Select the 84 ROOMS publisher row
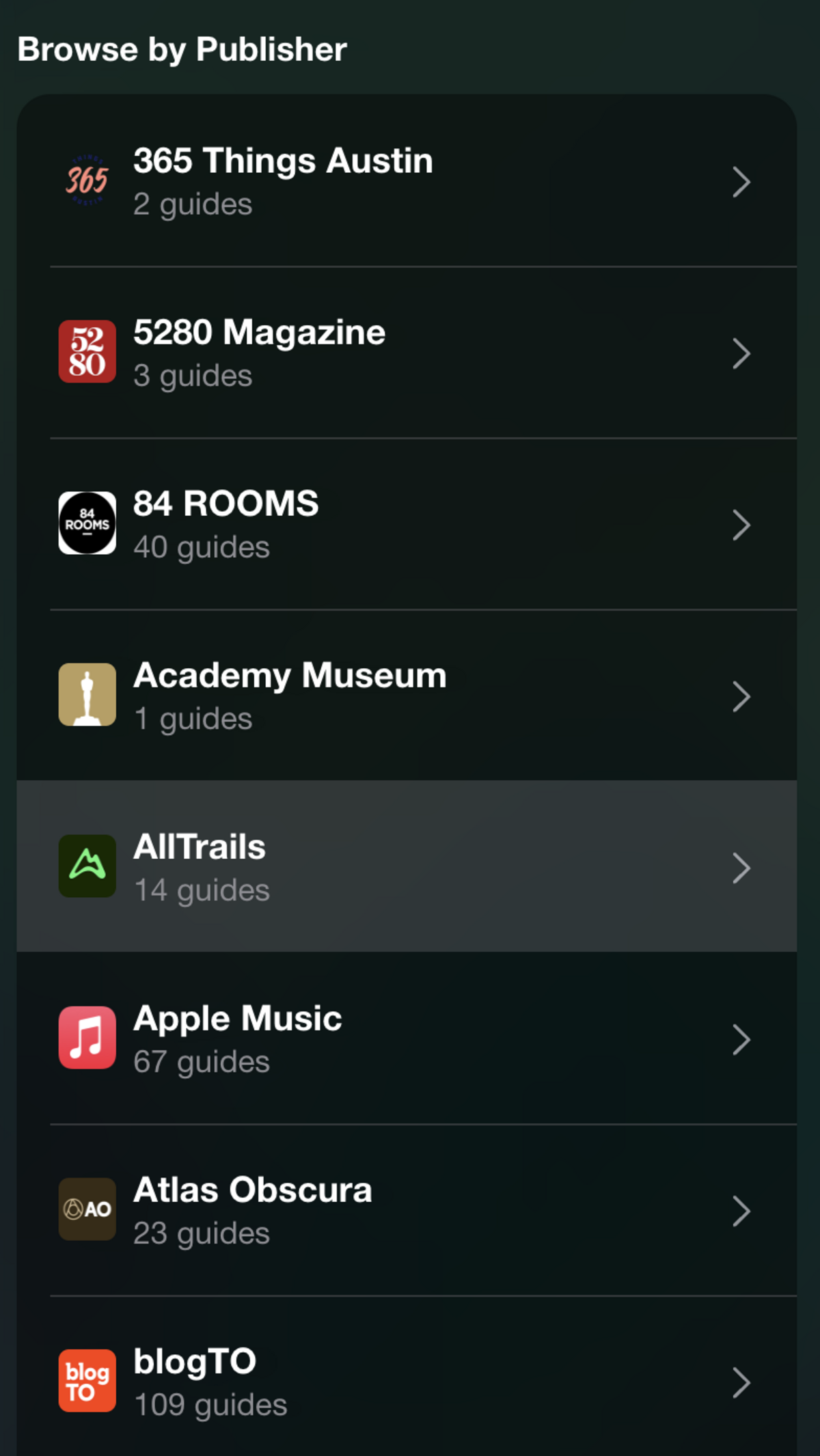Image resolution: width=820 pixels, height=1456 pixels. [407, 524]
